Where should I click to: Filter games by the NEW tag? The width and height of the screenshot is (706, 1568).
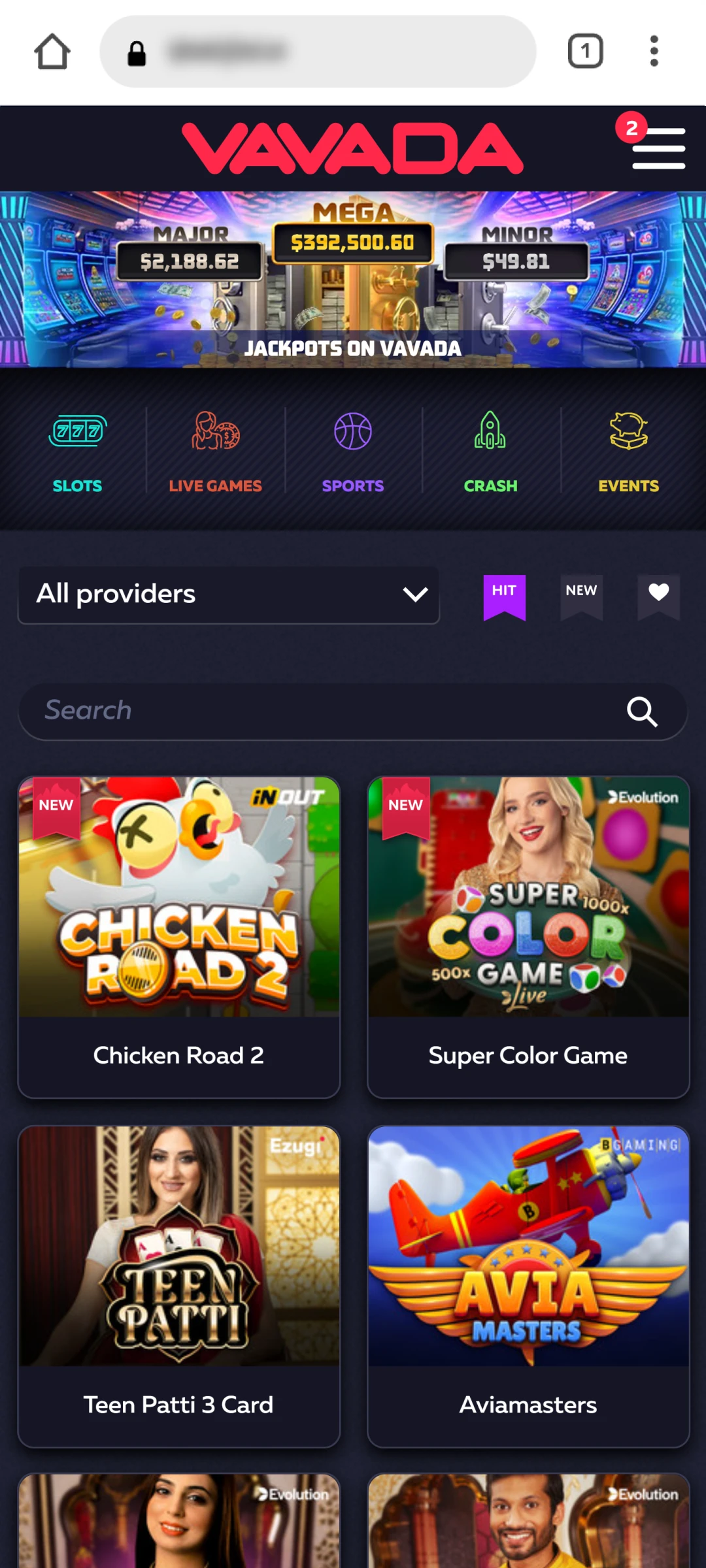[581, 595]
